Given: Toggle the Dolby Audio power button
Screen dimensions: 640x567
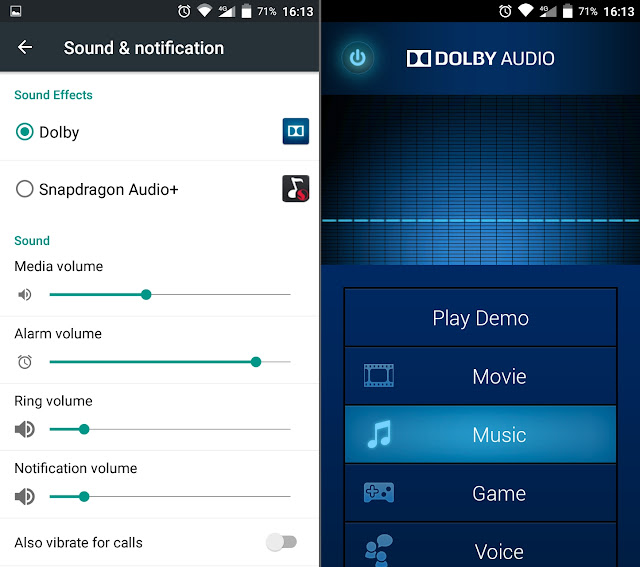Looking at the screenshot, I should tap(357, 58).
